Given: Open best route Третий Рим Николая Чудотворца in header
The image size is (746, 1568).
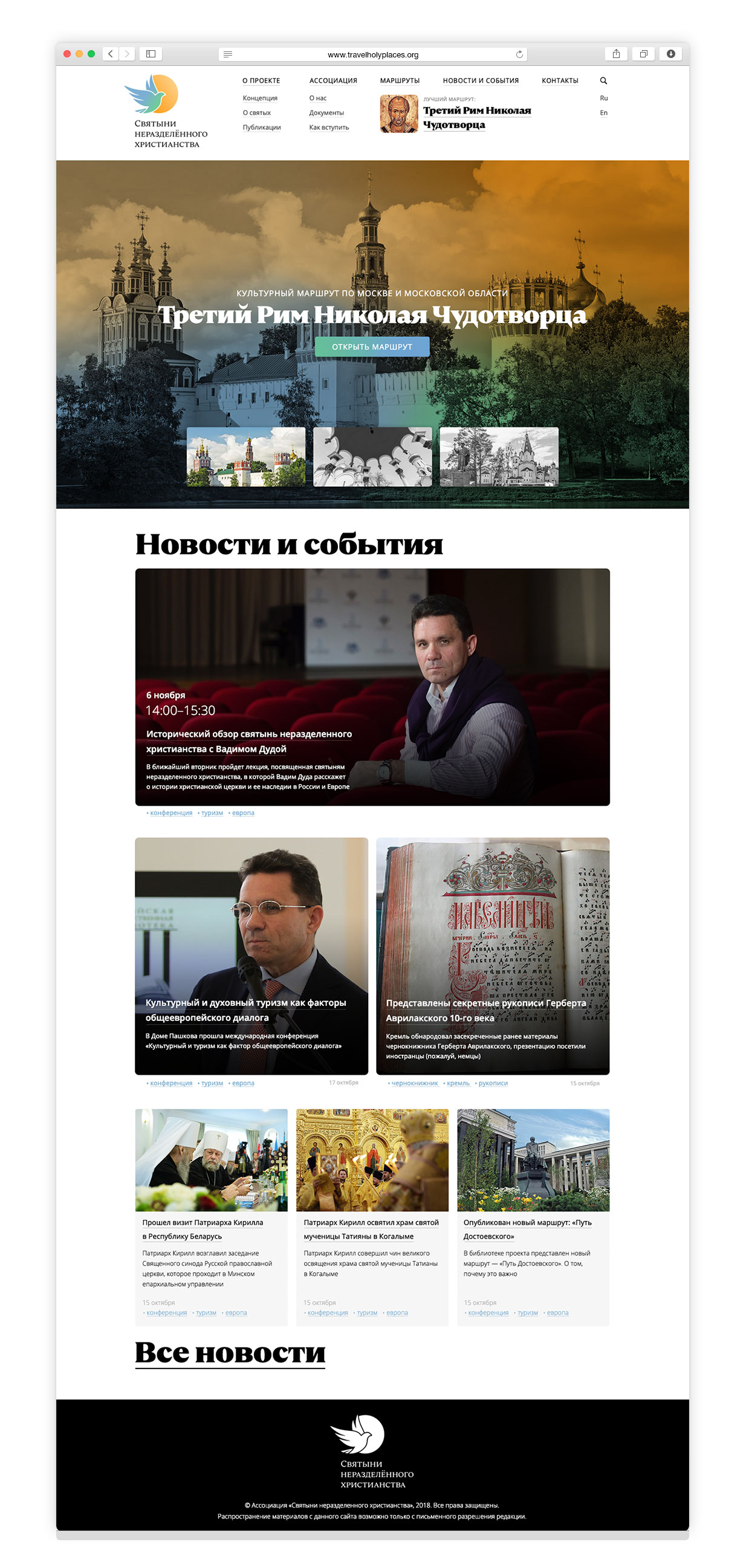Looking at the screenshot, I should coord(476,117).
